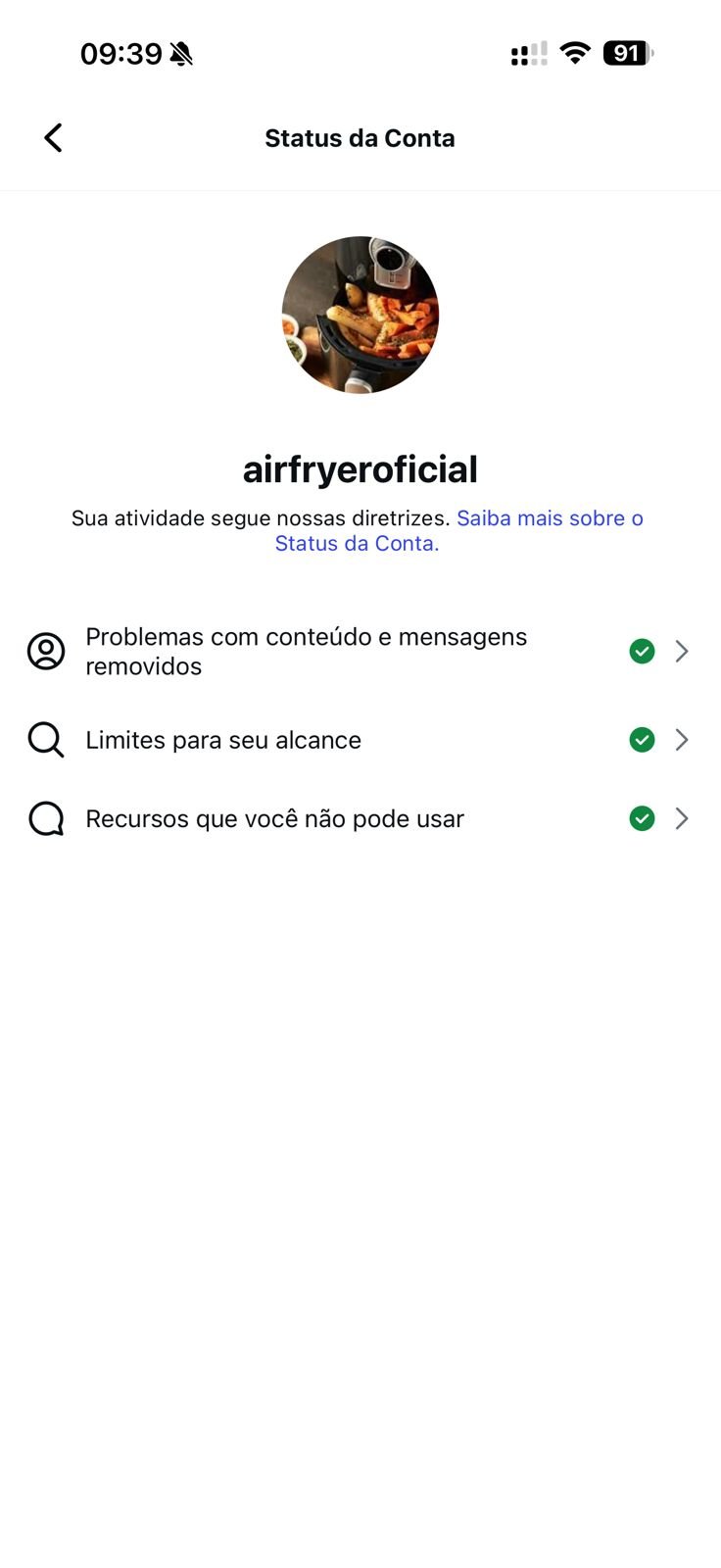Open Recursos que você não pode usar
This screenshot has width=721, height=1568.
(x=359, y=818)
